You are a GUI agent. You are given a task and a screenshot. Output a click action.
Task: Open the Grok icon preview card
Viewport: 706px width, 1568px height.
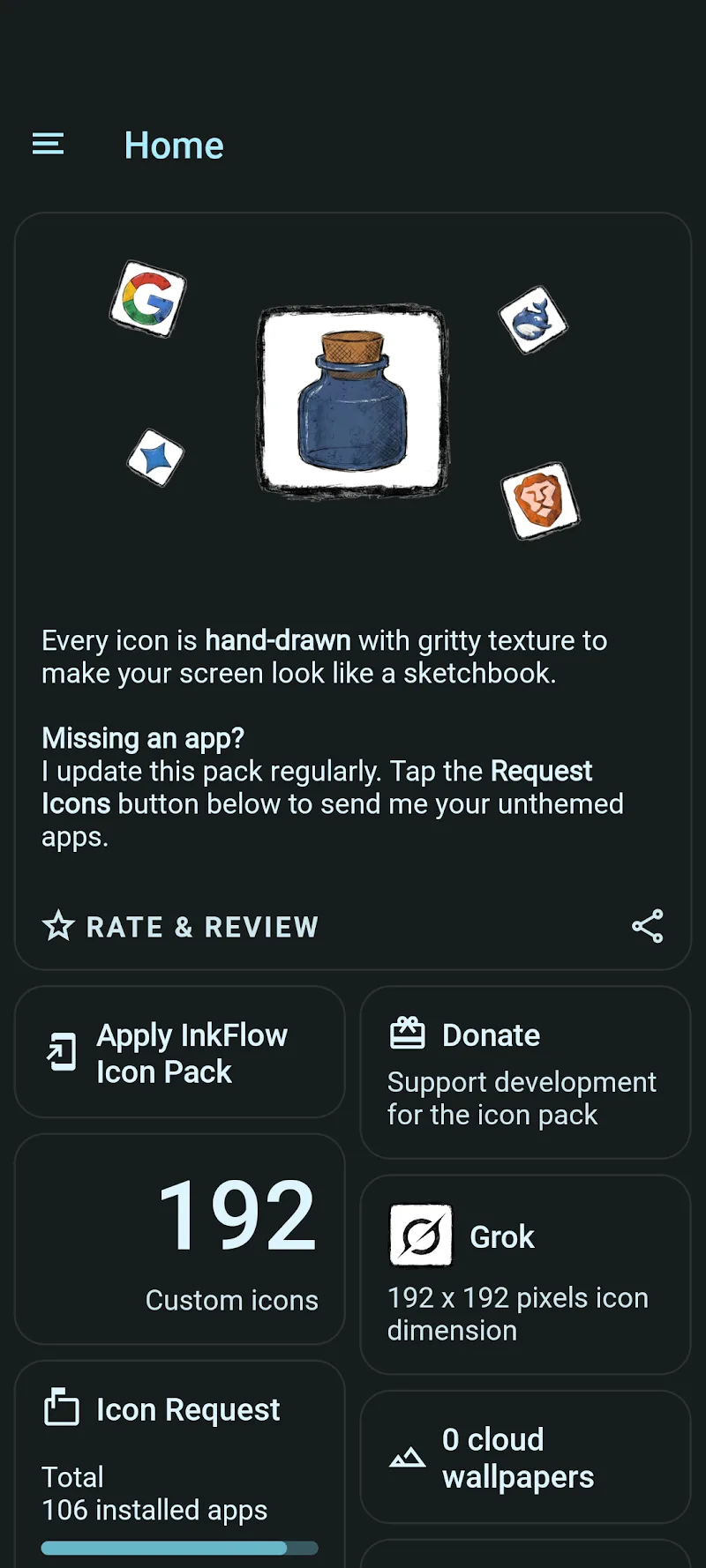525,1273
